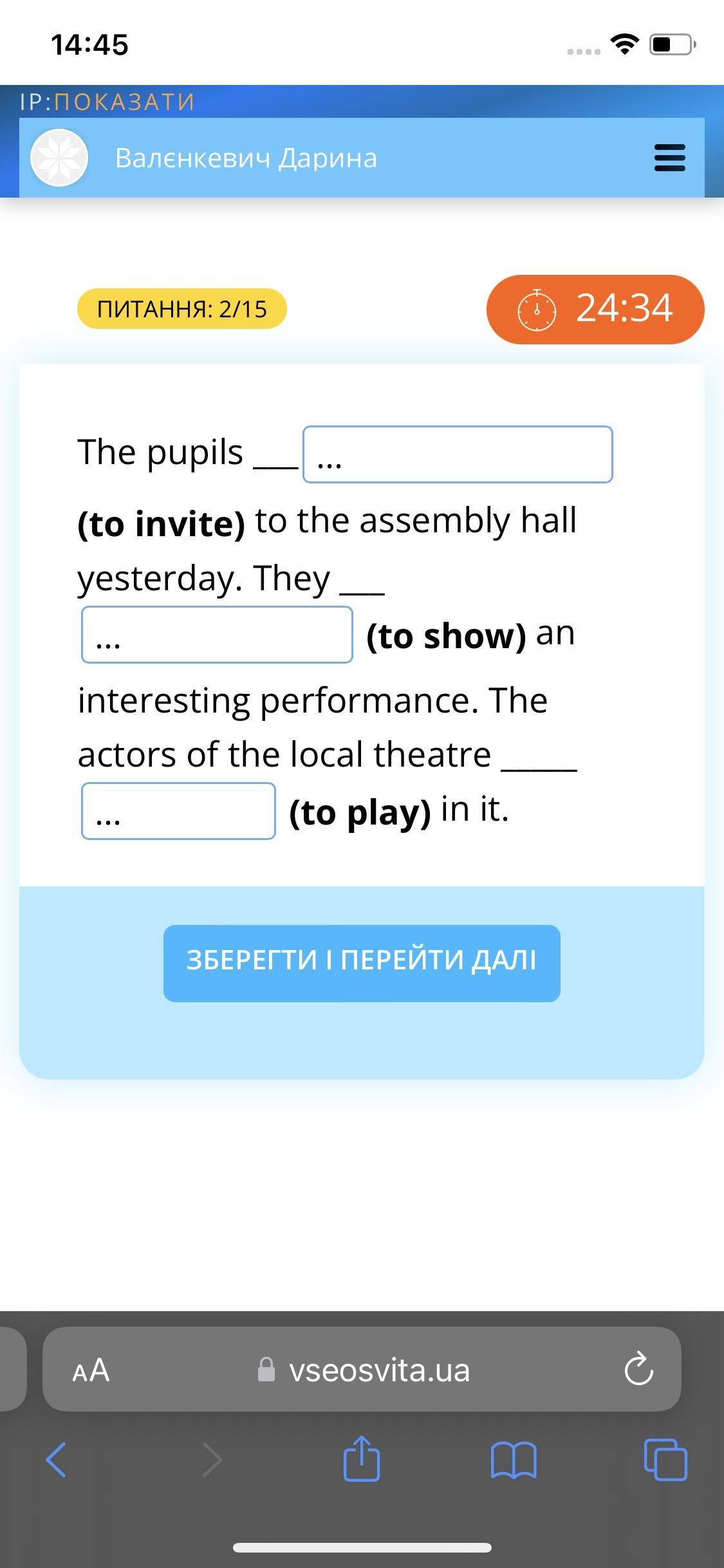724x1568 pixels.
Task: Go back in Safari
Action: (56, 1459)
